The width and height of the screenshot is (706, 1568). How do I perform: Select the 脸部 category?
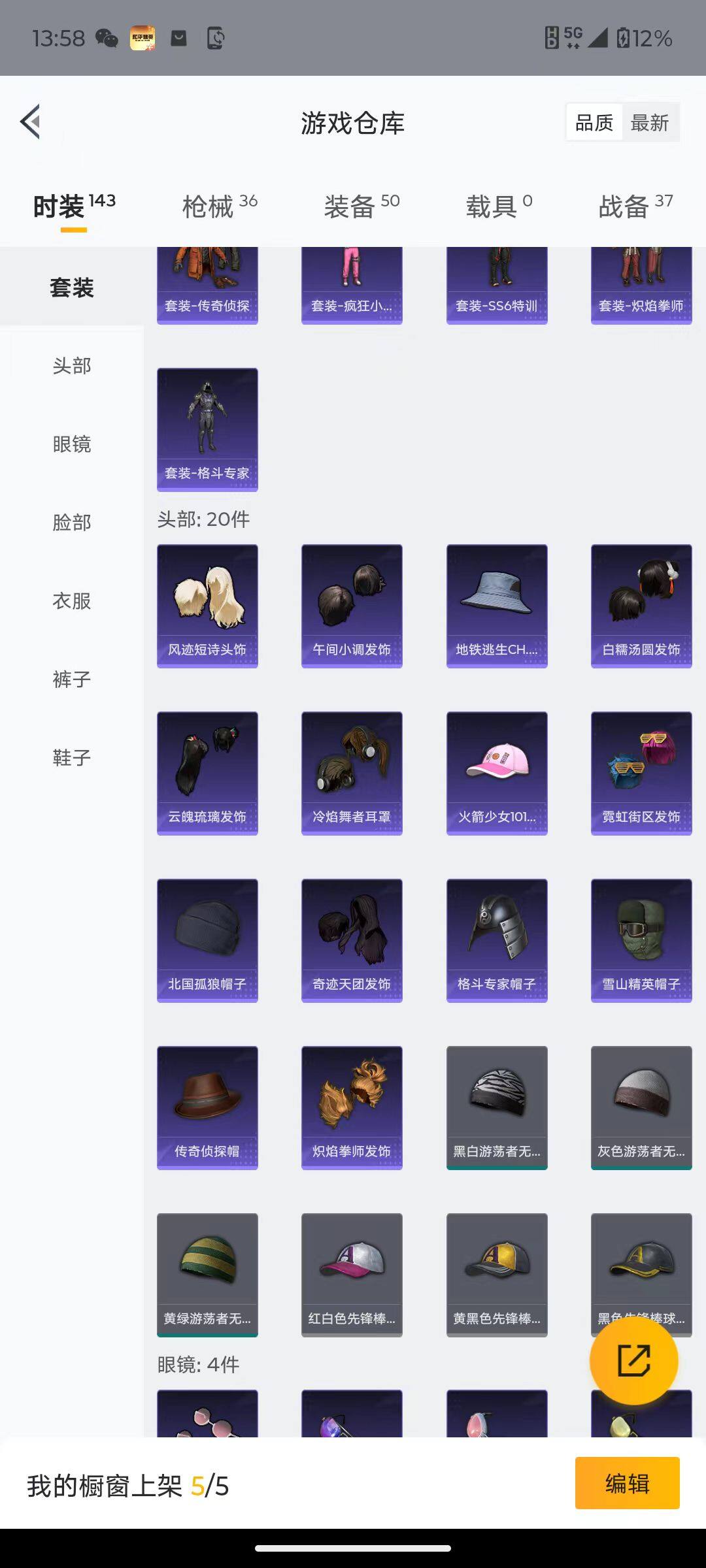(x=72, y=523)
